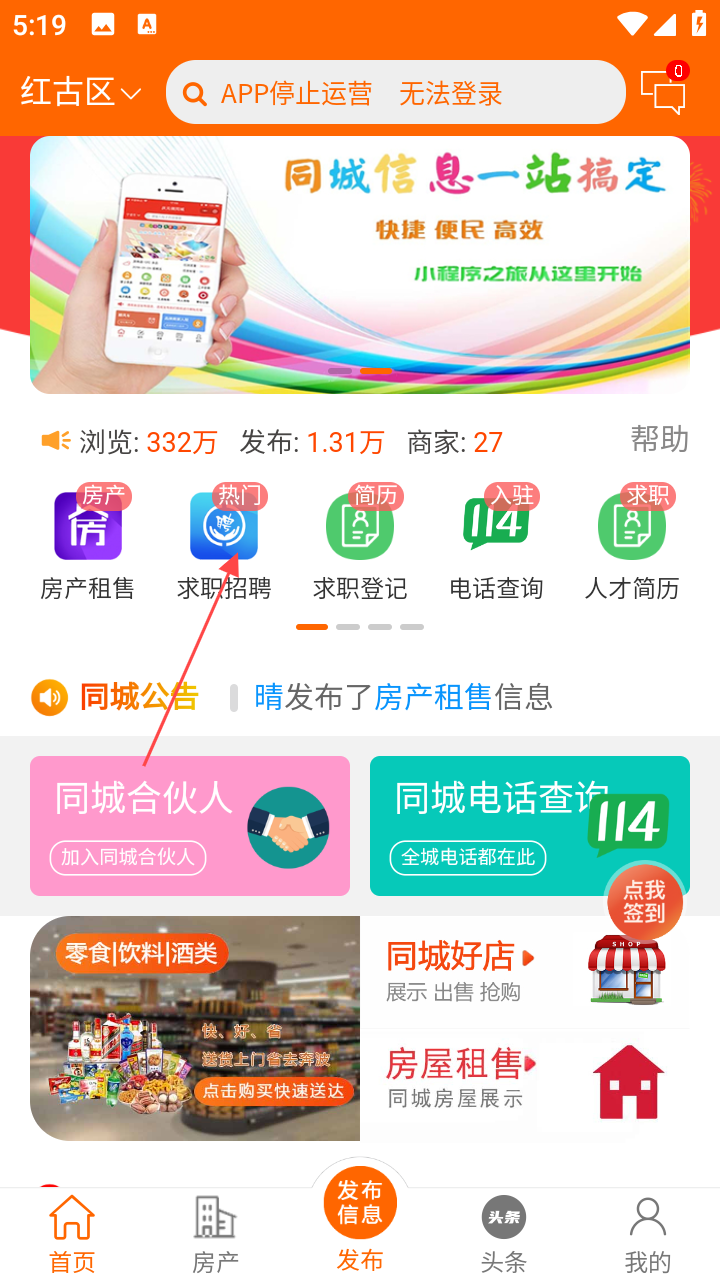This screenshot has height=1280, width=720.
Task: Open 房屋租售 listing tile
Action: coord(525,1080)
